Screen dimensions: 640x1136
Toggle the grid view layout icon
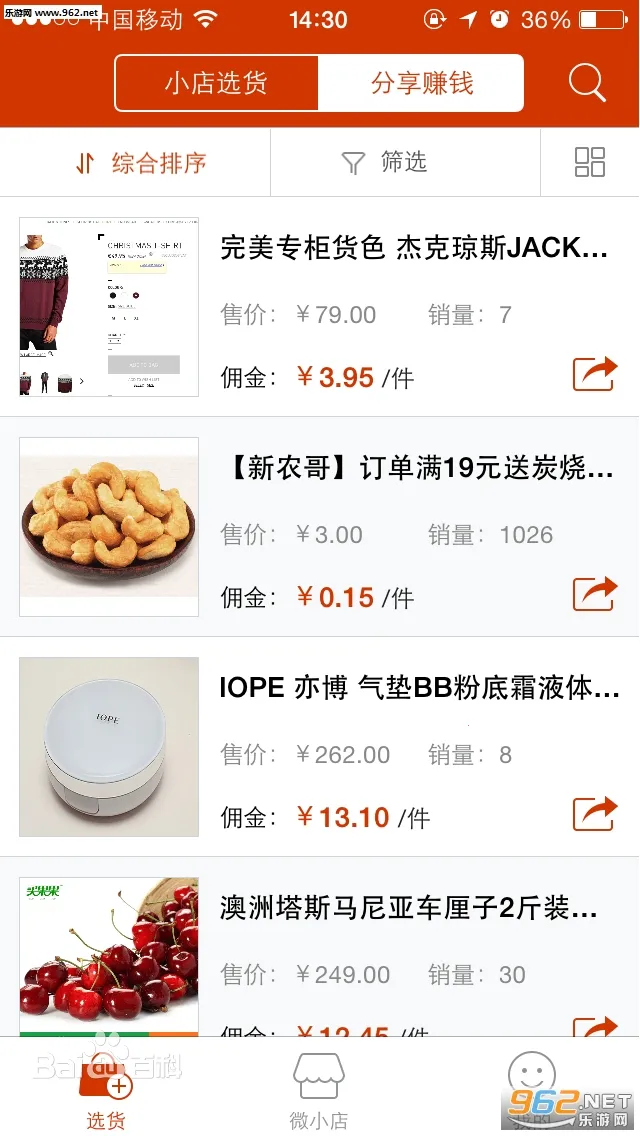[x=590, y=162]
